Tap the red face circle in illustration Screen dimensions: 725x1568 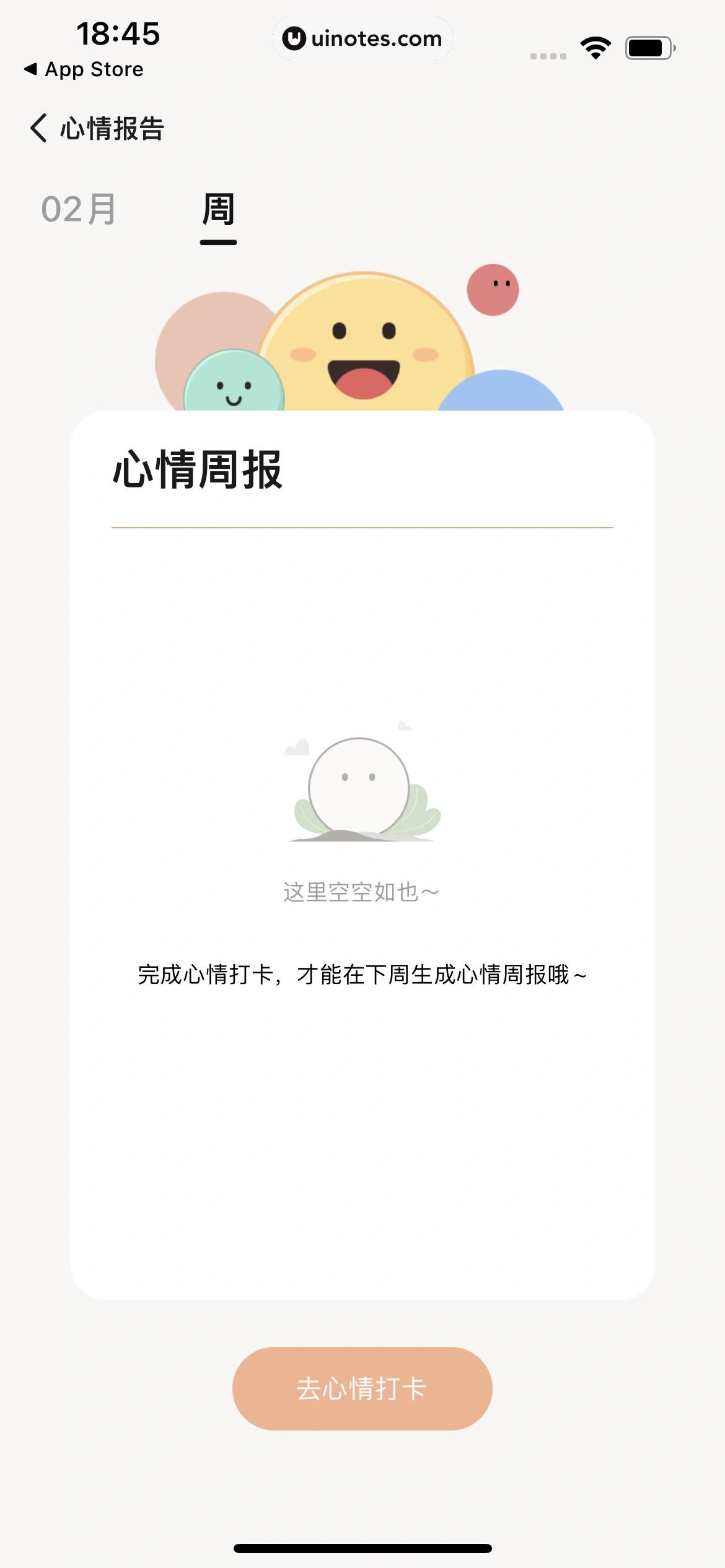[x=493, y=289]
